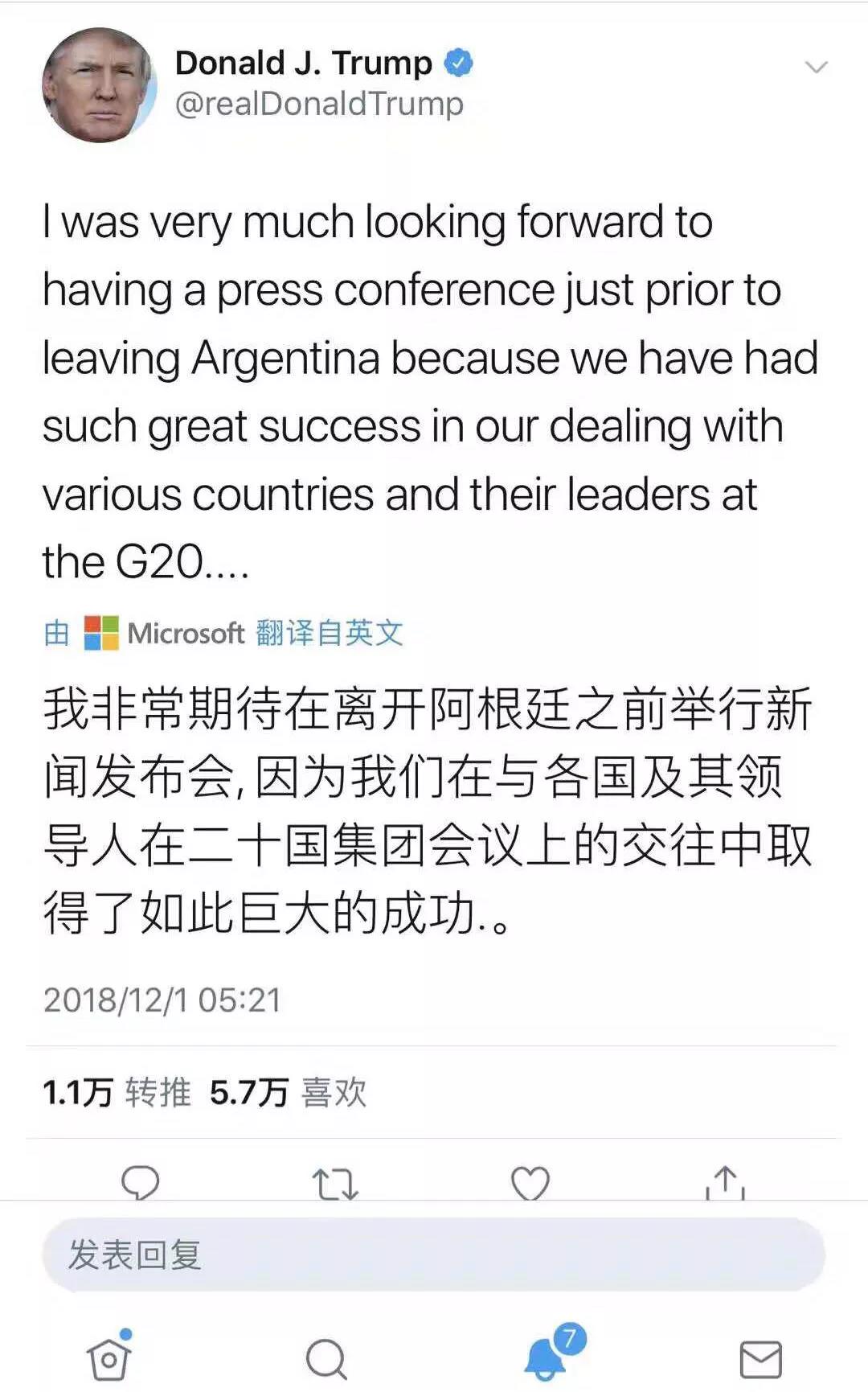868x1392 pixels.
Task: View the 1.1万 retweets list
Action: pyautogui.click(x=117, y=1092)
